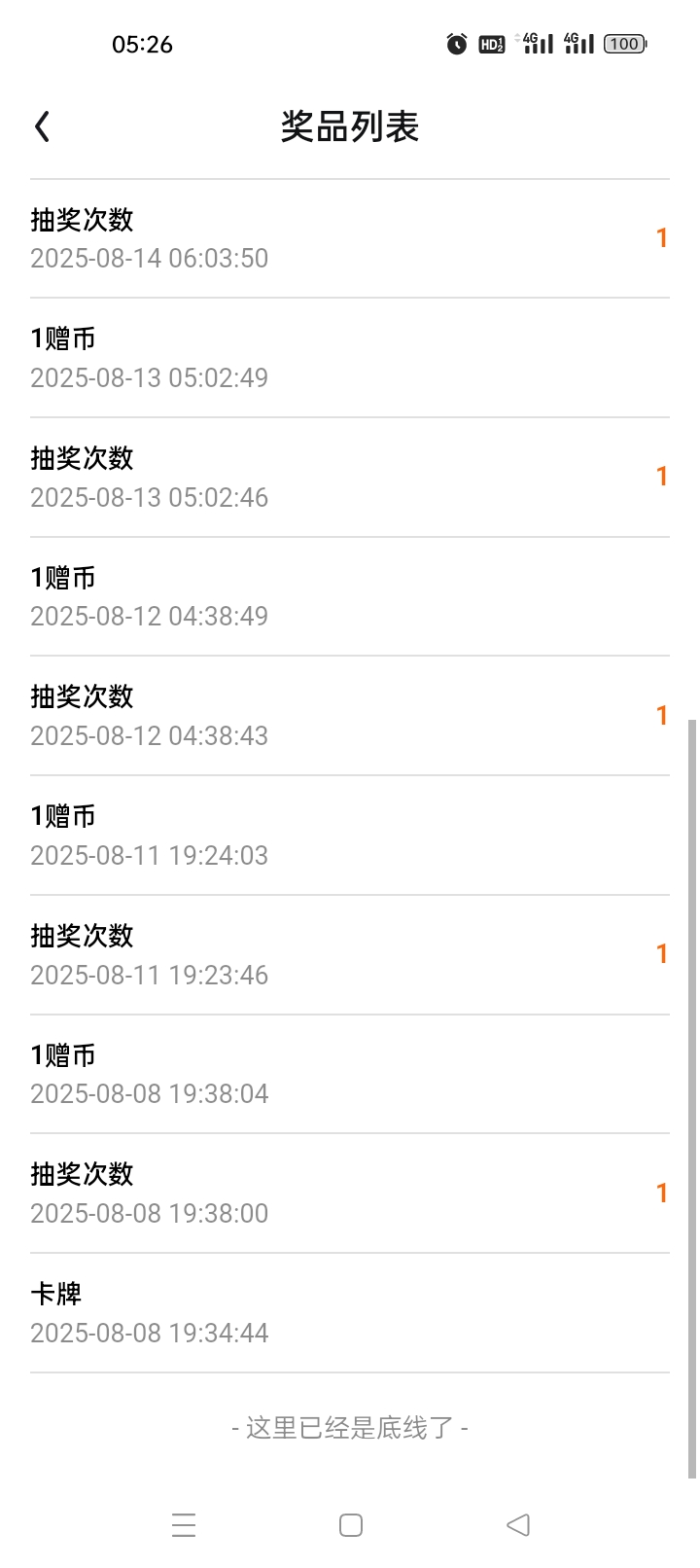Screen dimensions: 700x1568
Task: Tap the system home button
Action: (x=351, y=1524)
